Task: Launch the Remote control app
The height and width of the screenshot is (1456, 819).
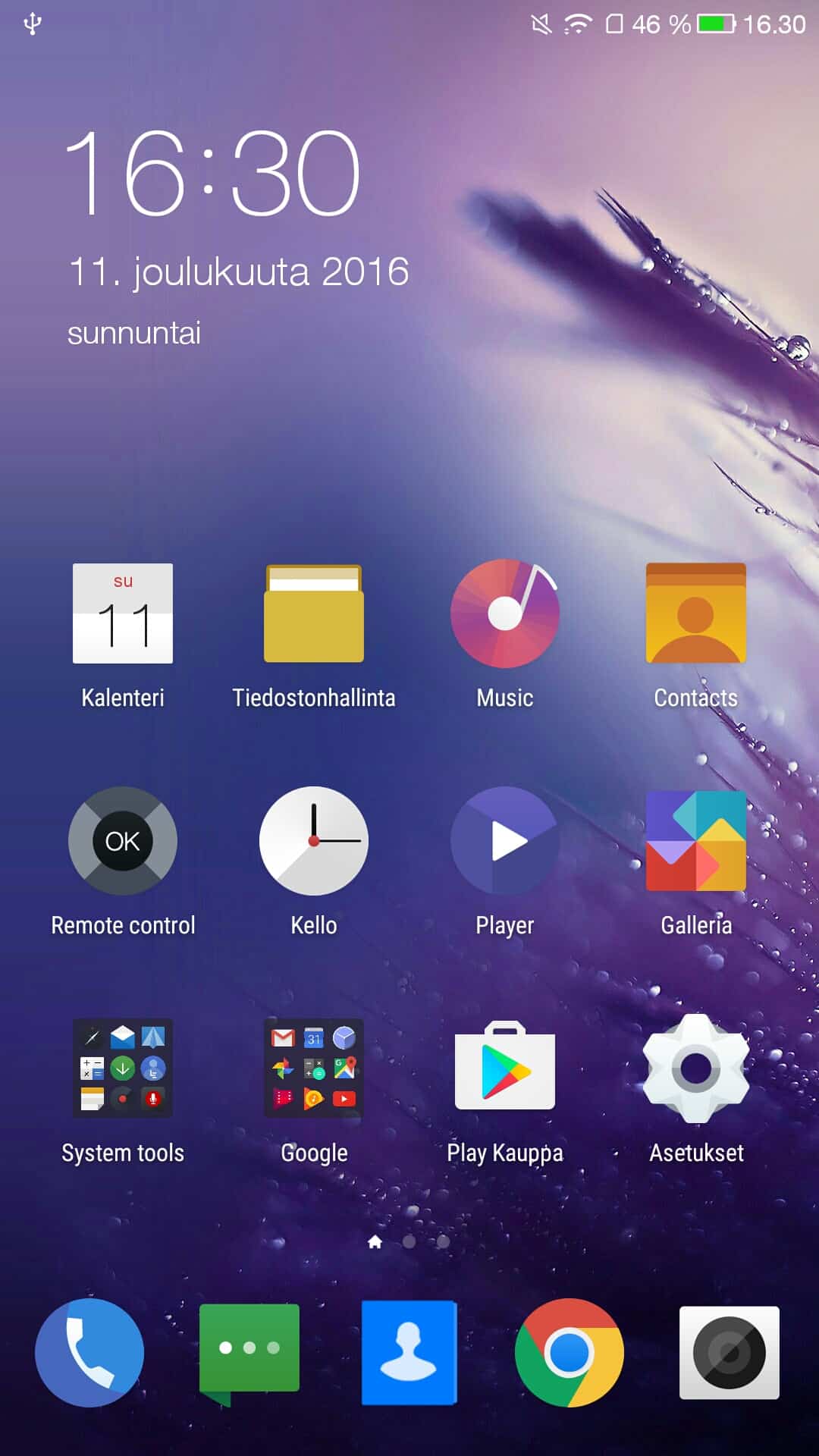Action: 123,841
